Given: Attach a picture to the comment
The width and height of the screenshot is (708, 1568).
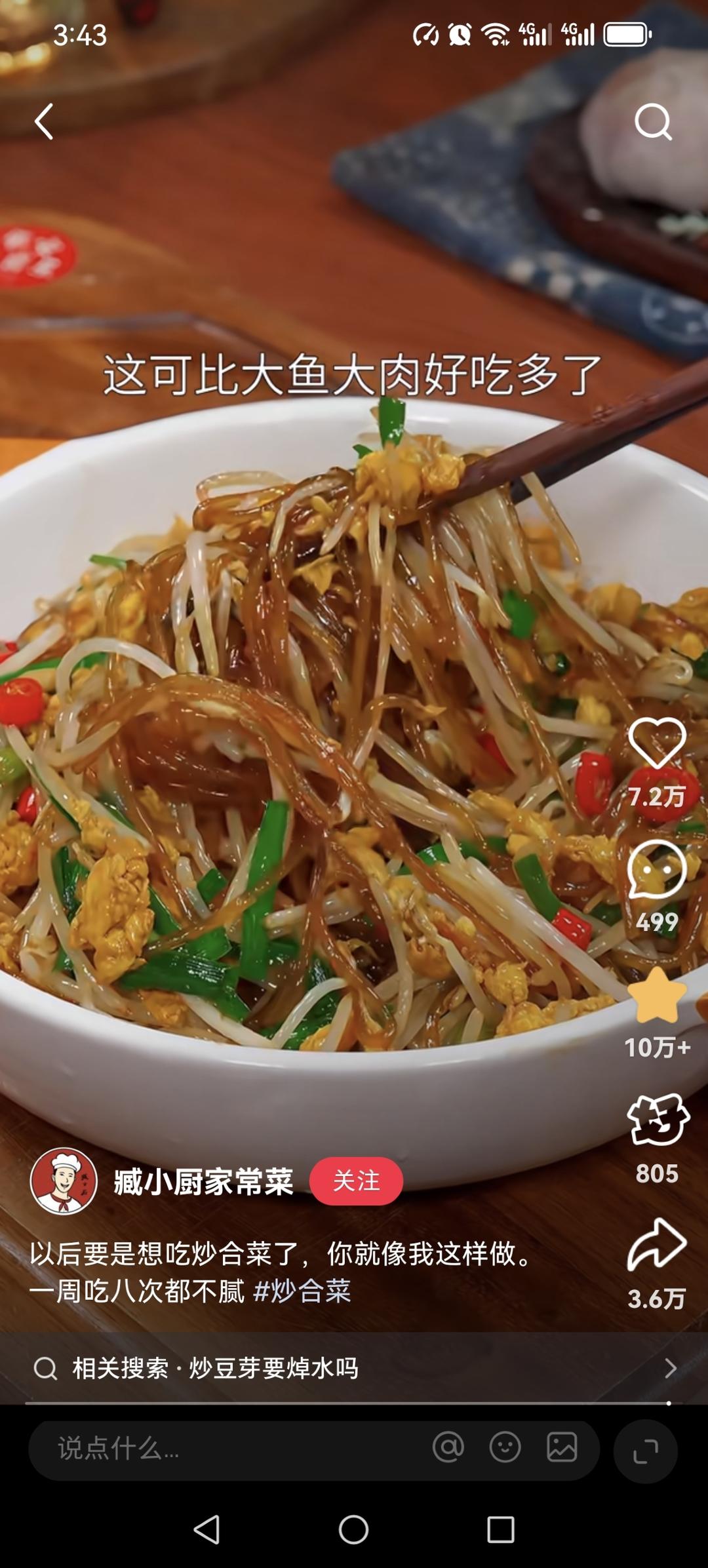Looking at the screenshot, I should tap(562, 1447).
